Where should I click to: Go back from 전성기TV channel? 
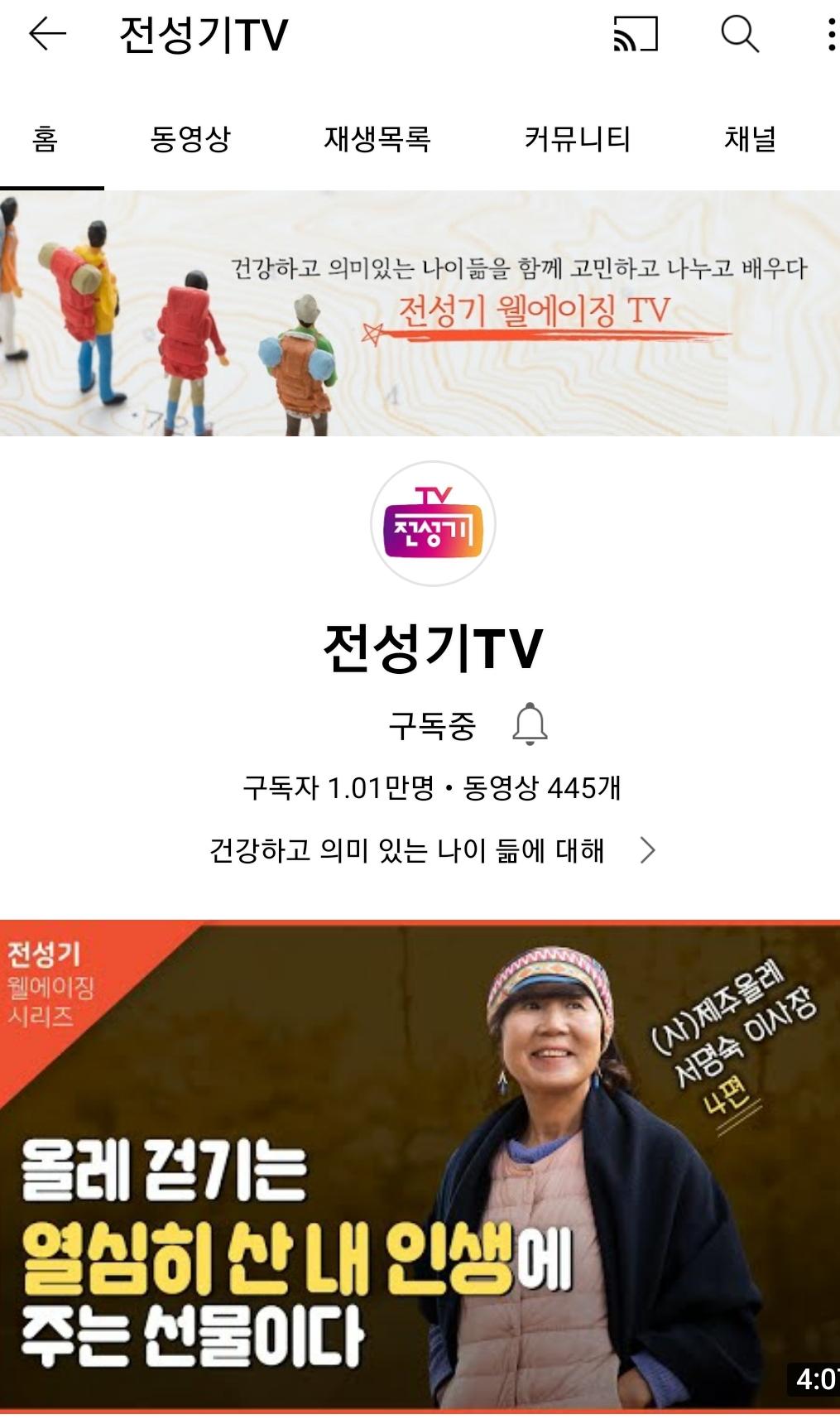(x=47, y=35)
